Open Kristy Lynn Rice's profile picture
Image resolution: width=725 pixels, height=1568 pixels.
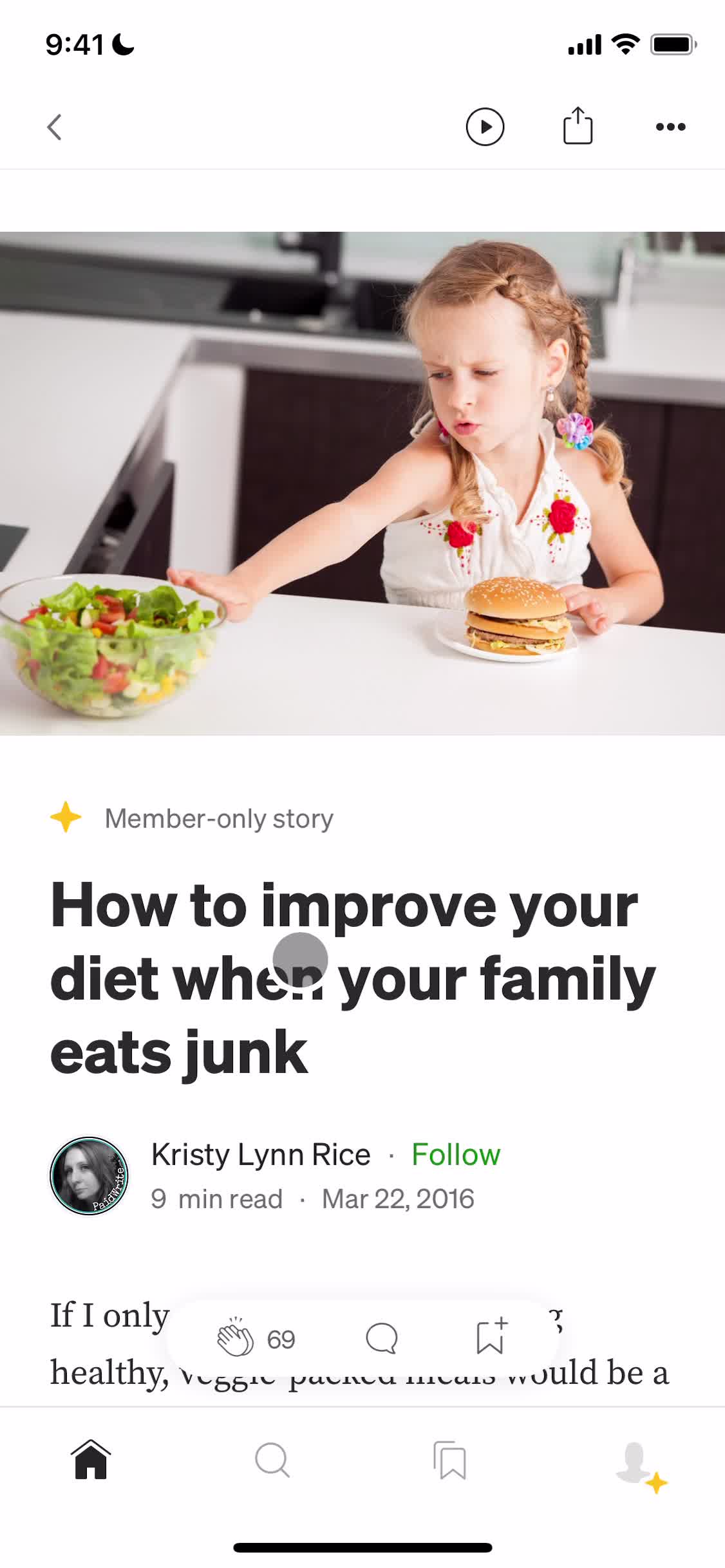pyautogui.click(x=89, y=1175)
